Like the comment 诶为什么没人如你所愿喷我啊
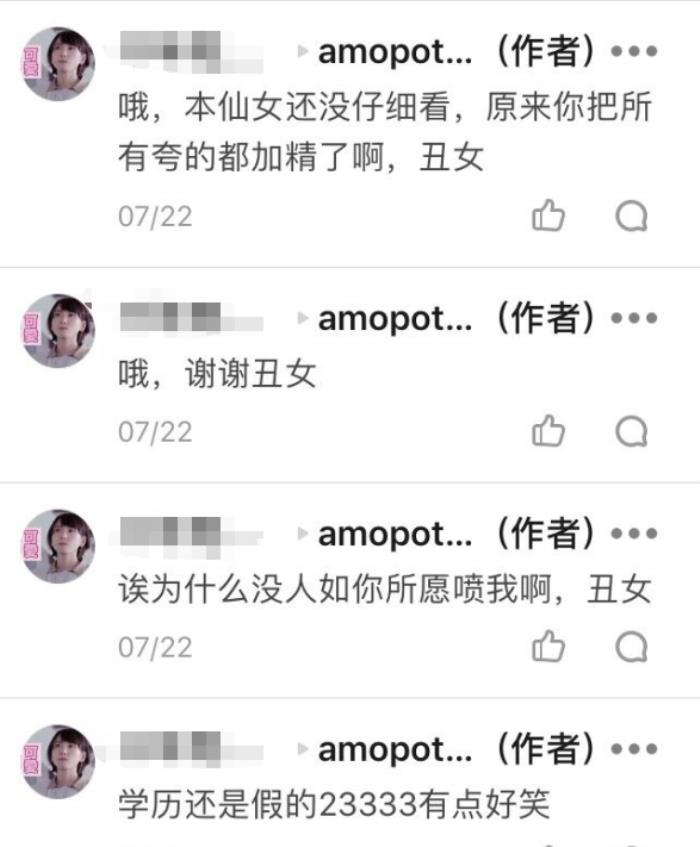This screenshot has height=847, width=700. click(548, 646)
